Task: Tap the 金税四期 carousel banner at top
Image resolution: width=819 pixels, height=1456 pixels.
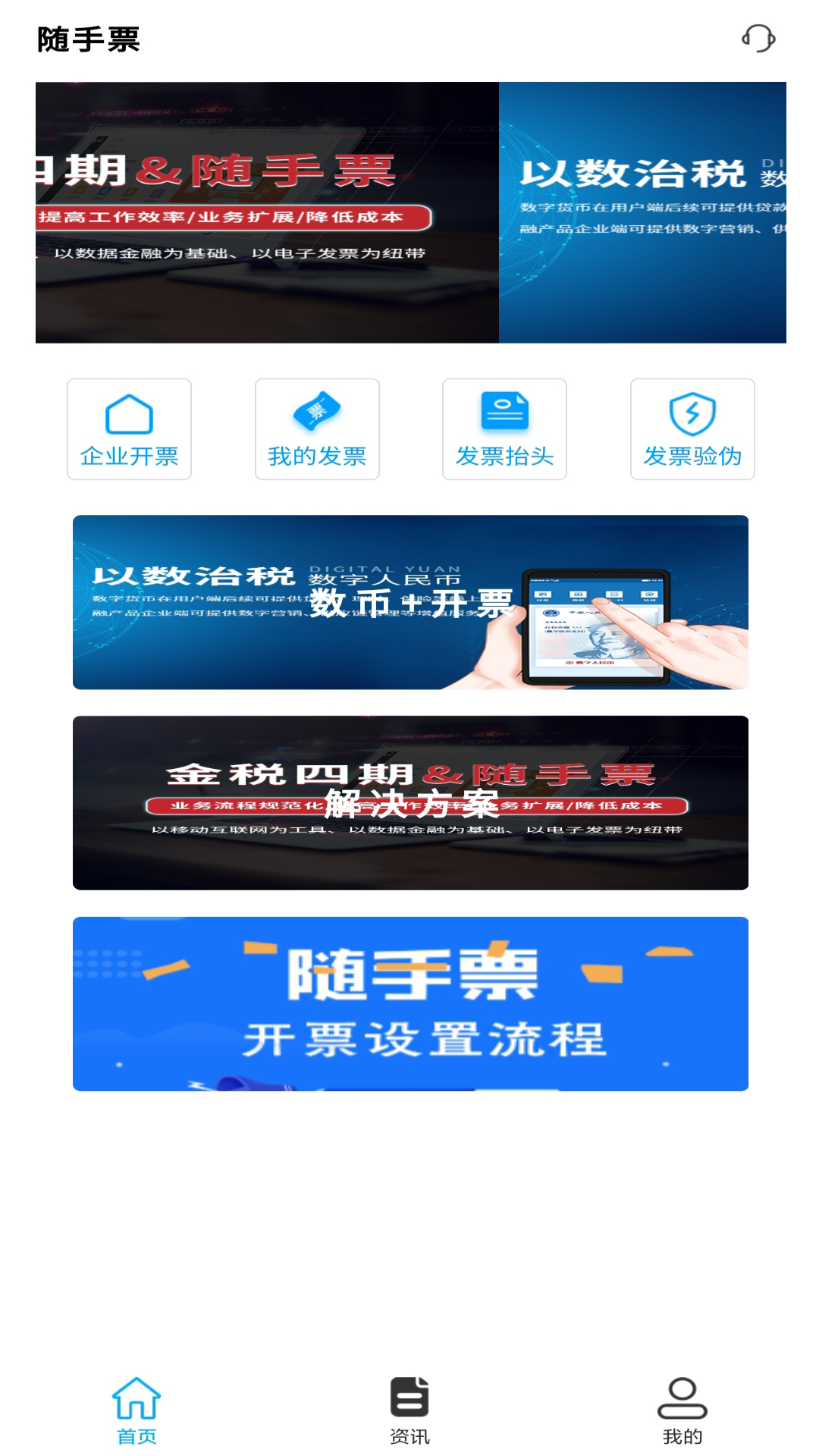Action: (267, 212)
